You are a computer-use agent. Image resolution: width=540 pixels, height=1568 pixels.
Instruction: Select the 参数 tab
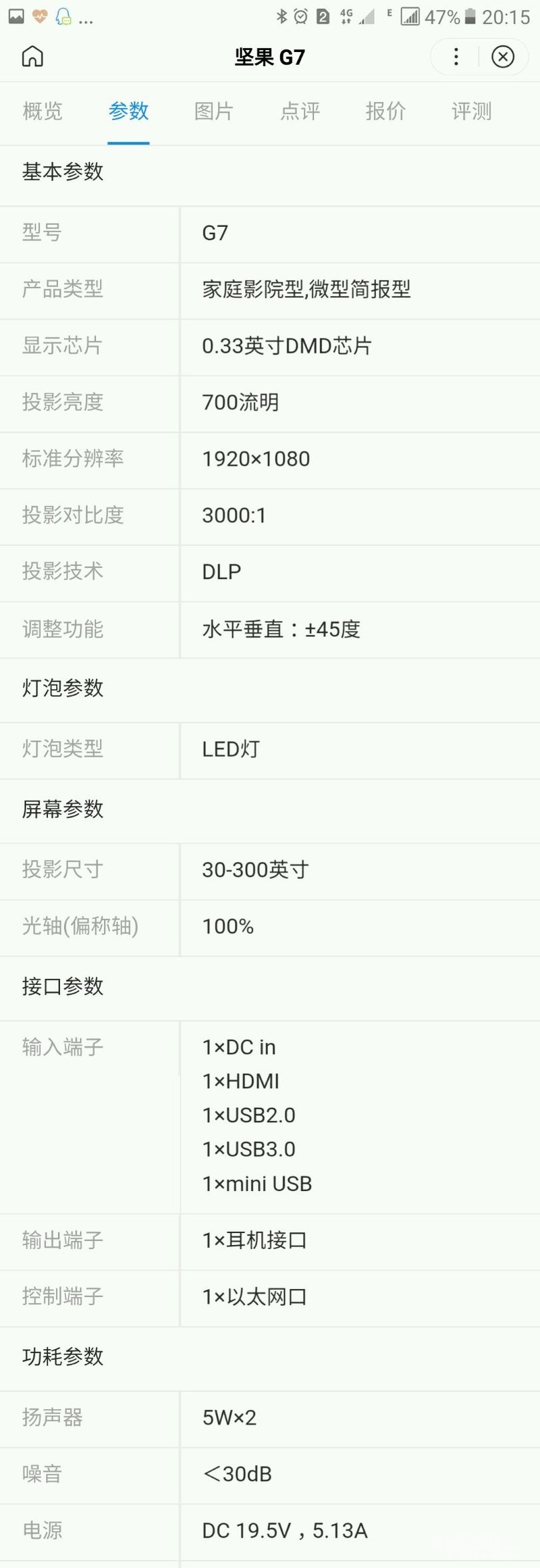[x=128, y=111]
